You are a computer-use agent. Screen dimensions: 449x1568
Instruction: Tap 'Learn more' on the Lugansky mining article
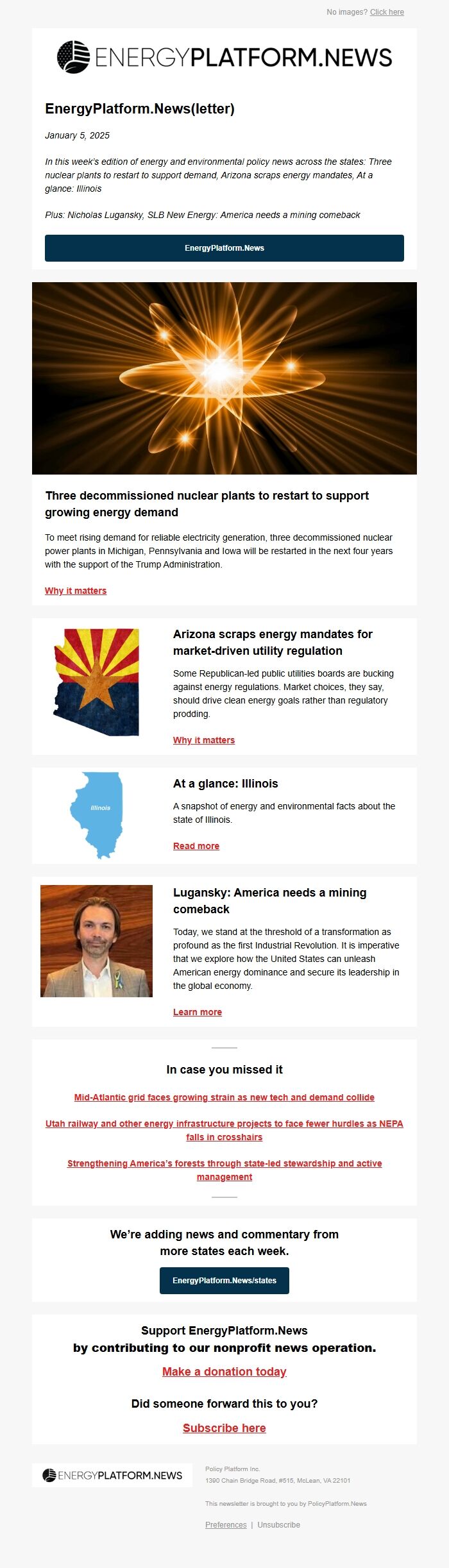(198, 1012)
